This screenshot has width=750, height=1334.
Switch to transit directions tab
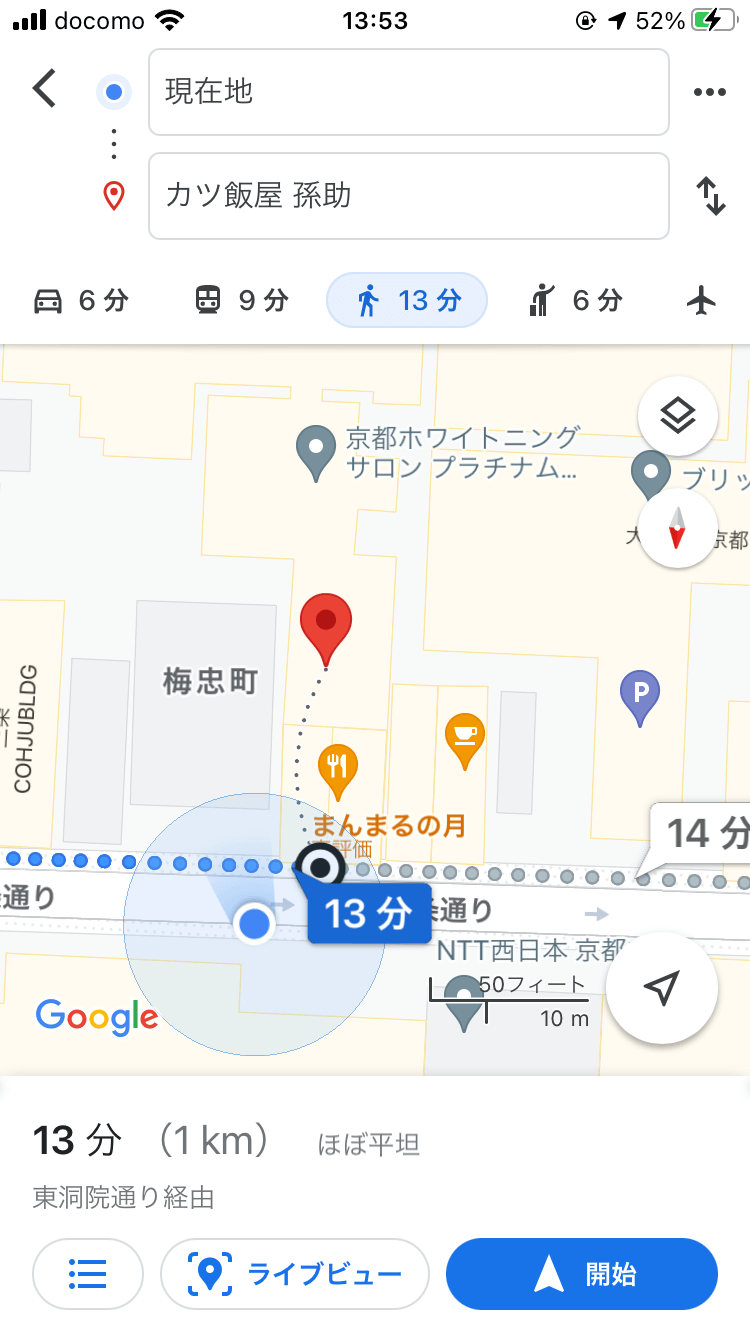(241, 300)
